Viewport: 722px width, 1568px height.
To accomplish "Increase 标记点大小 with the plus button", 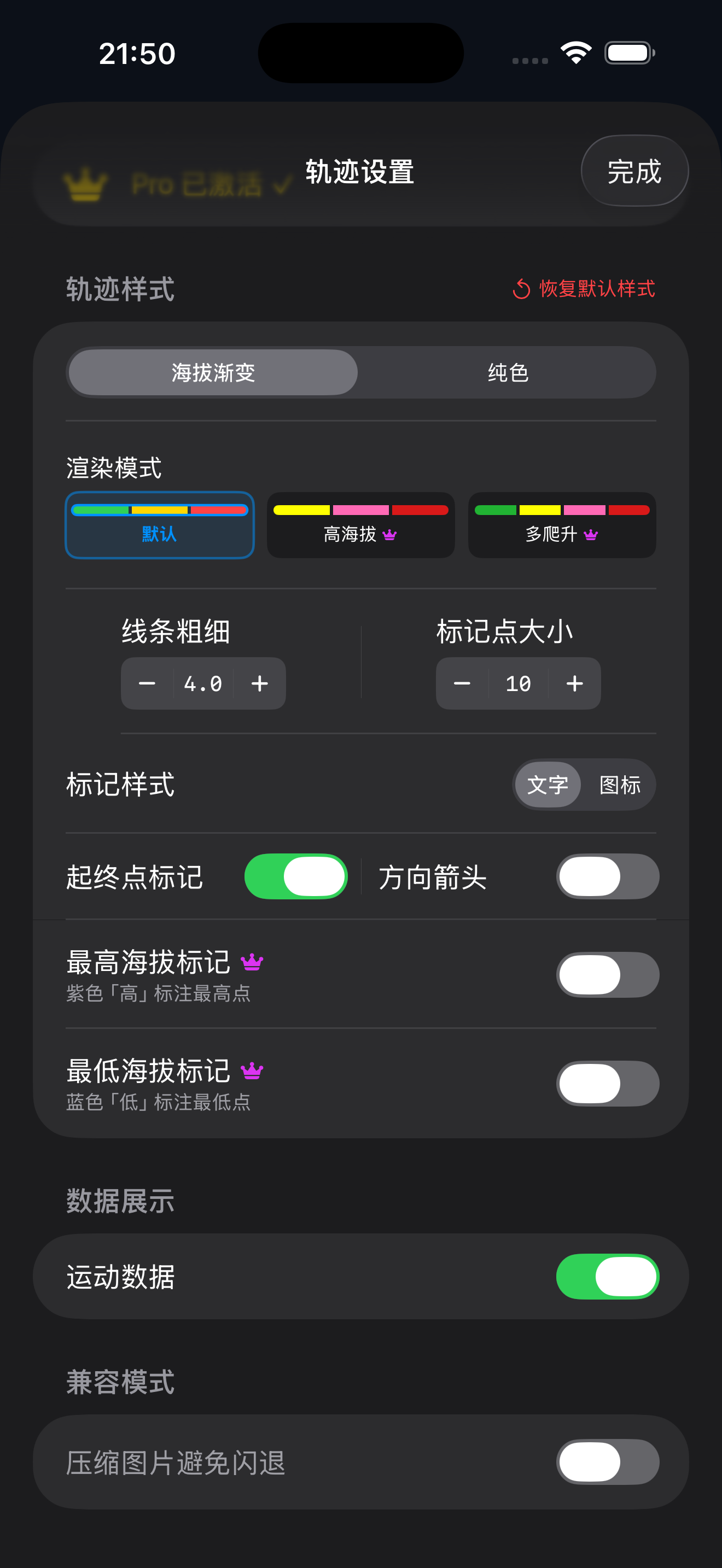I will click(x=575, y=683).
